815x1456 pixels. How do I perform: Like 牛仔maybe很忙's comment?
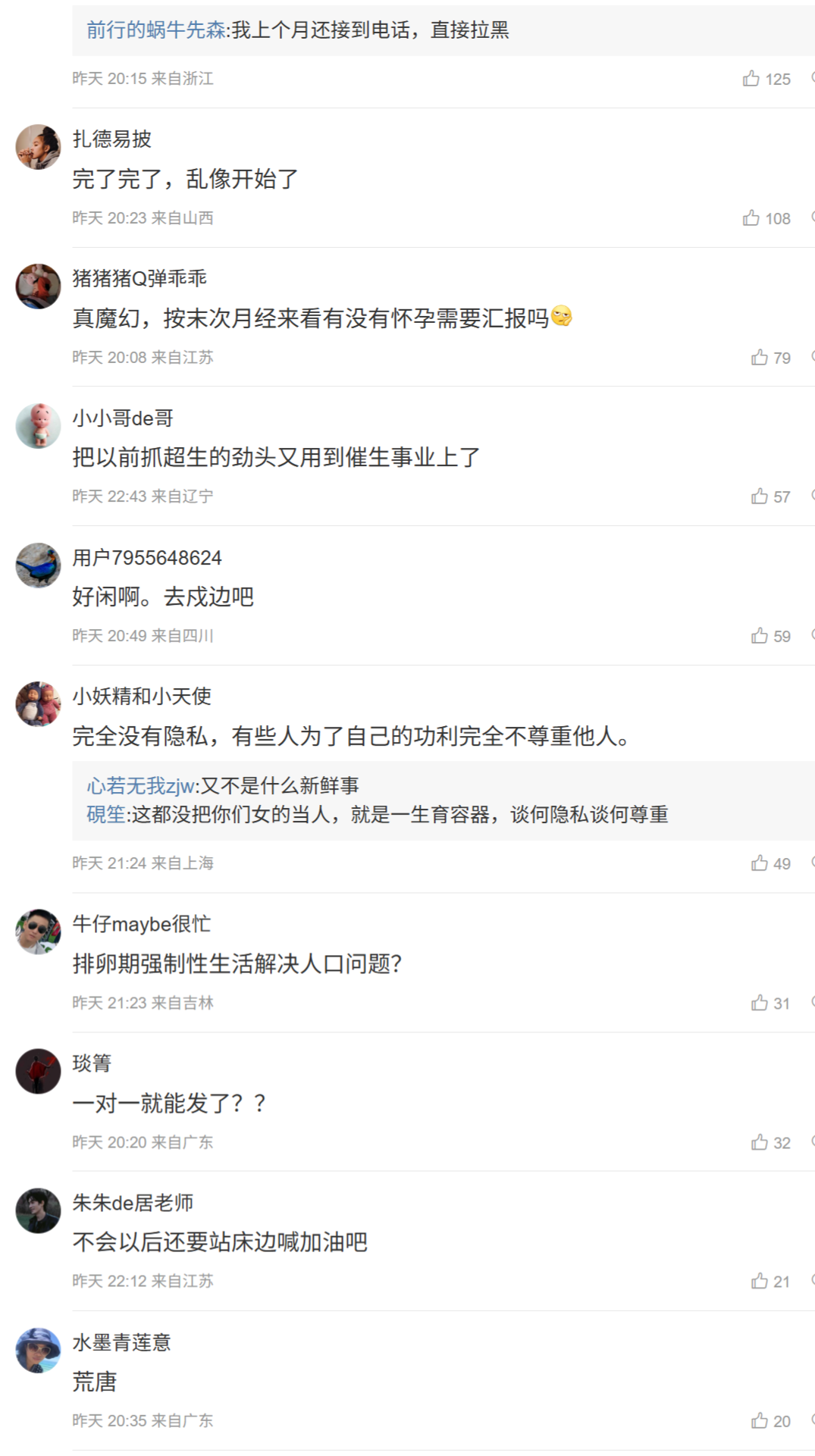760,1003
